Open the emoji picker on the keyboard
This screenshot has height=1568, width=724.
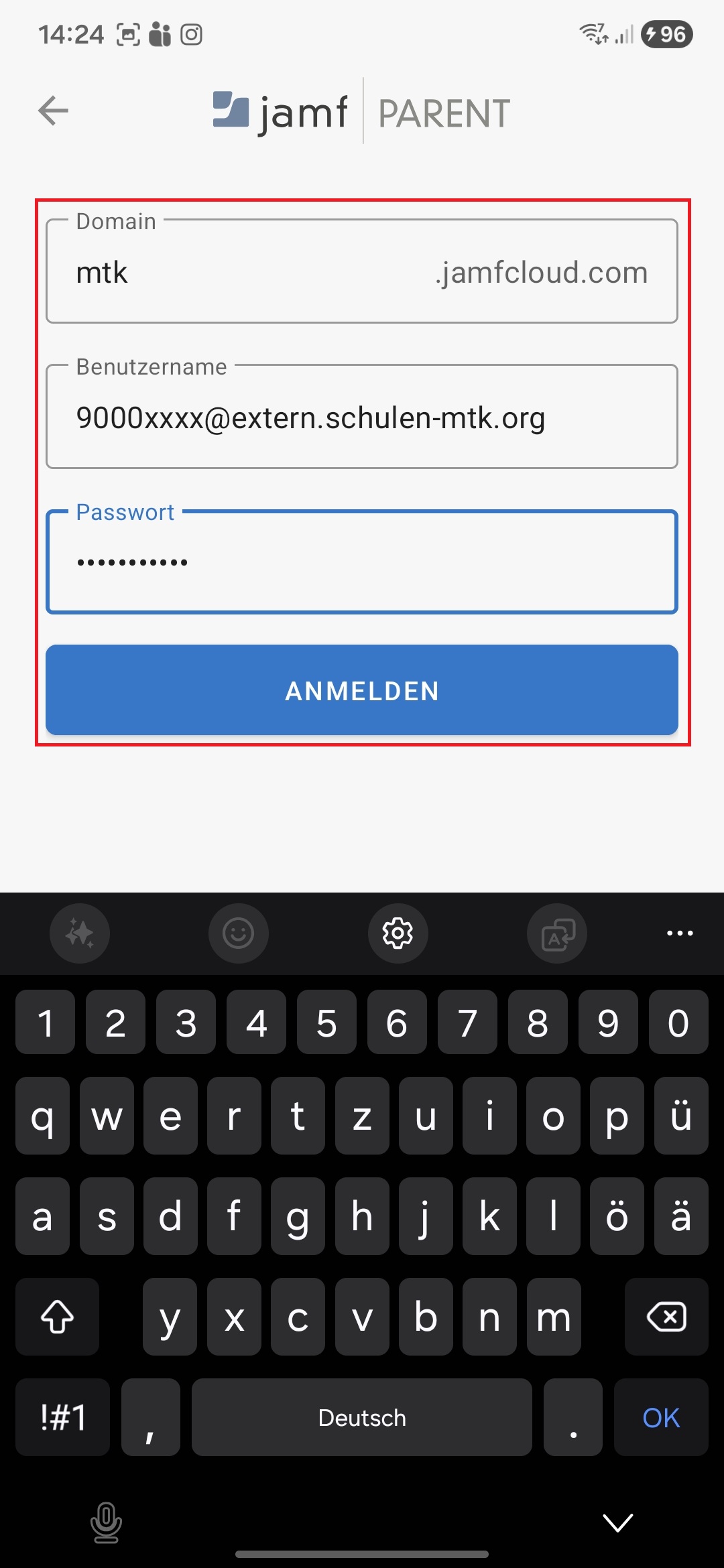click(239, 933)
